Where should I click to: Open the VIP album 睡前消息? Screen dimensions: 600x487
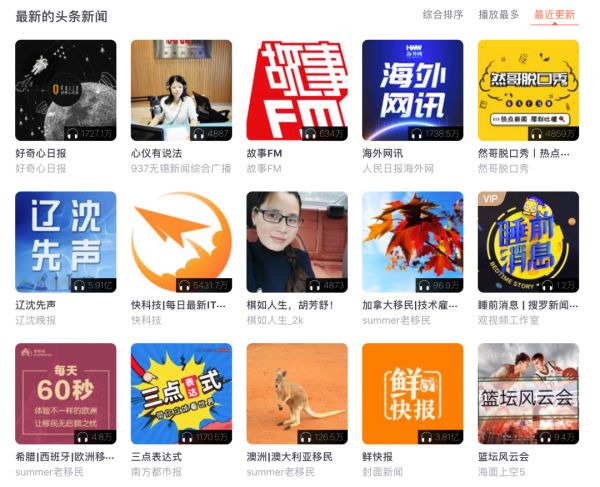click(528, 242)
